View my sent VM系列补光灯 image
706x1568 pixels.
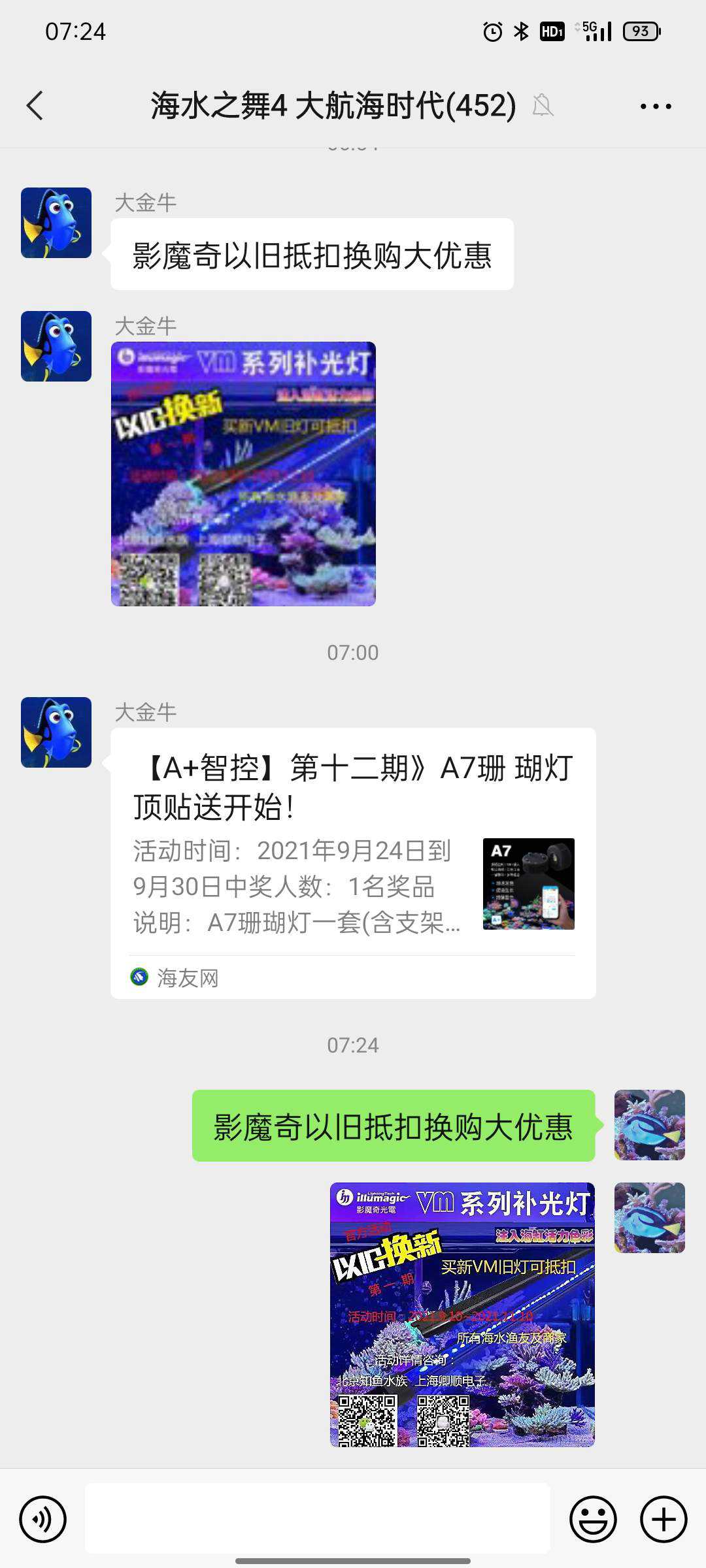(462, 1315)
